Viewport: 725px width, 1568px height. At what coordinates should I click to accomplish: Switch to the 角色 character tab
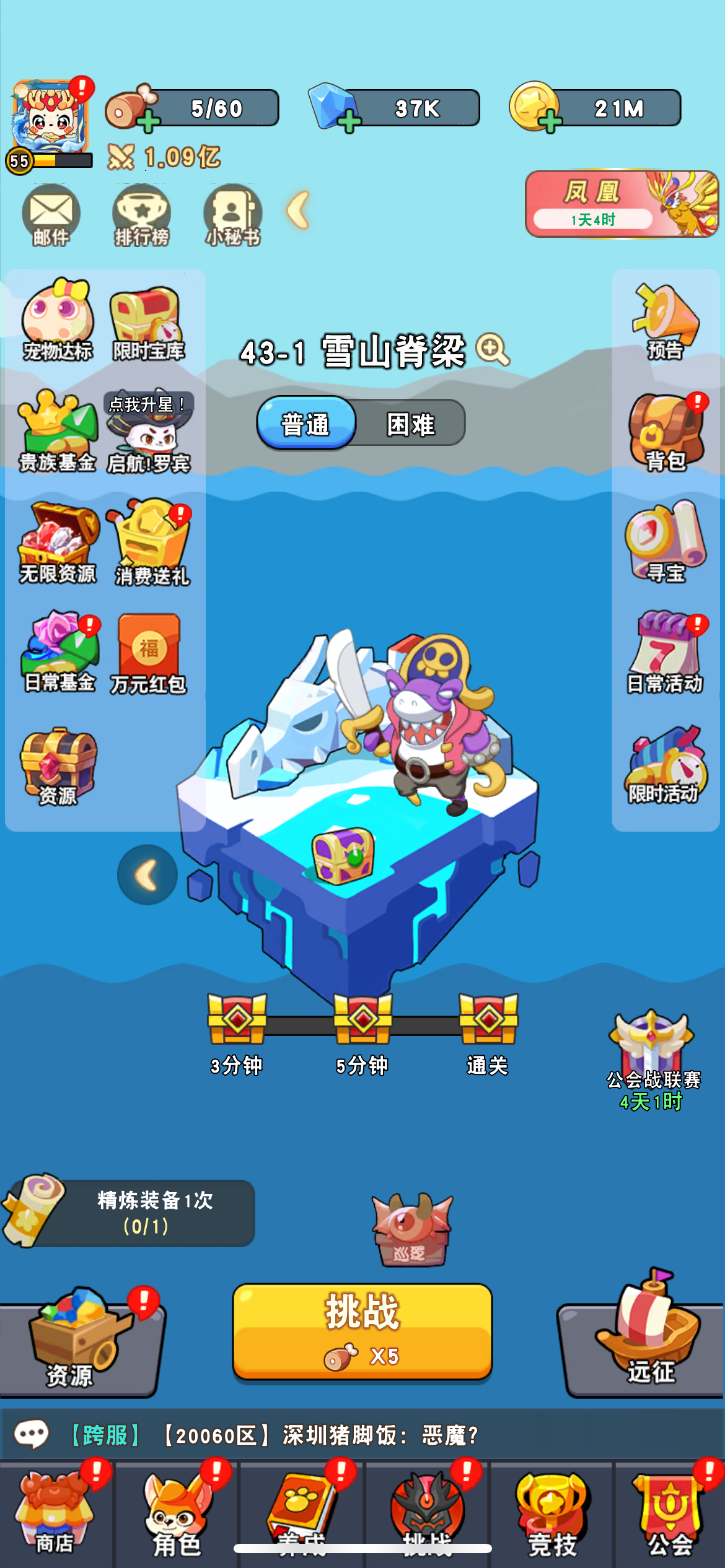[x=177, y=1514]
